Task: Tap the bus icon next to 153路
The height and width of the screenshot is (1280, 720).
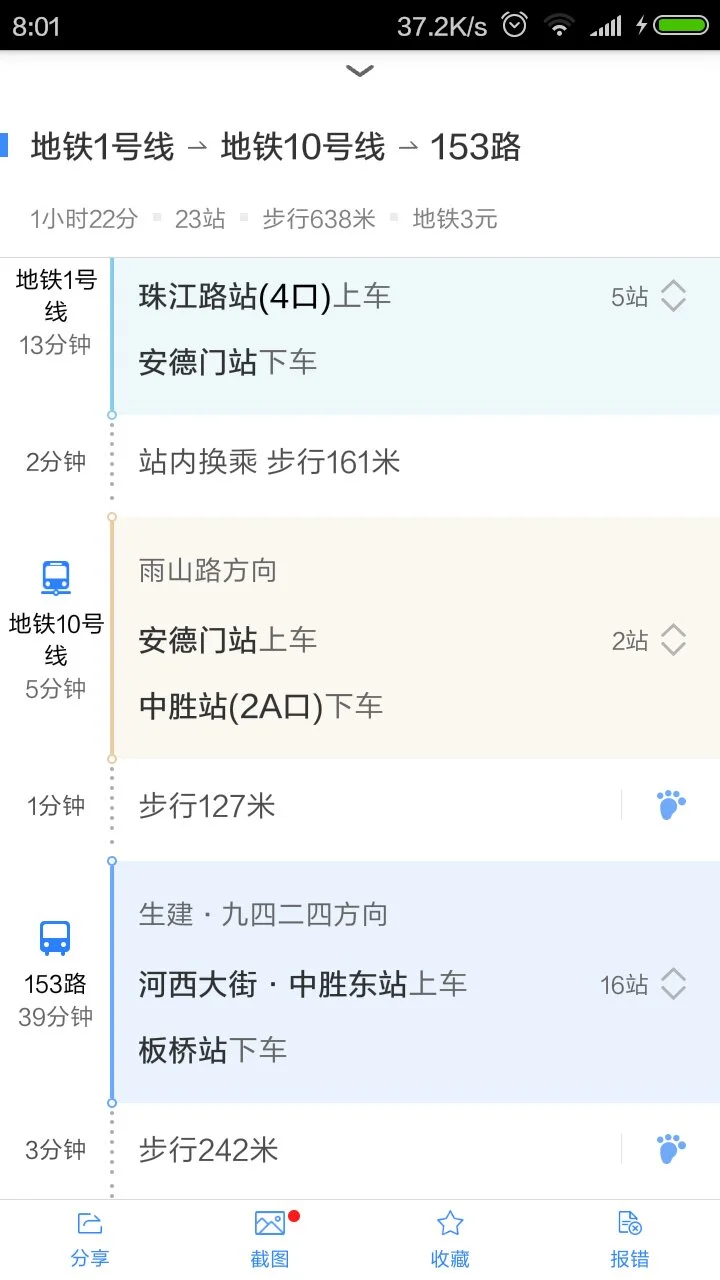Action: [55, 937]
